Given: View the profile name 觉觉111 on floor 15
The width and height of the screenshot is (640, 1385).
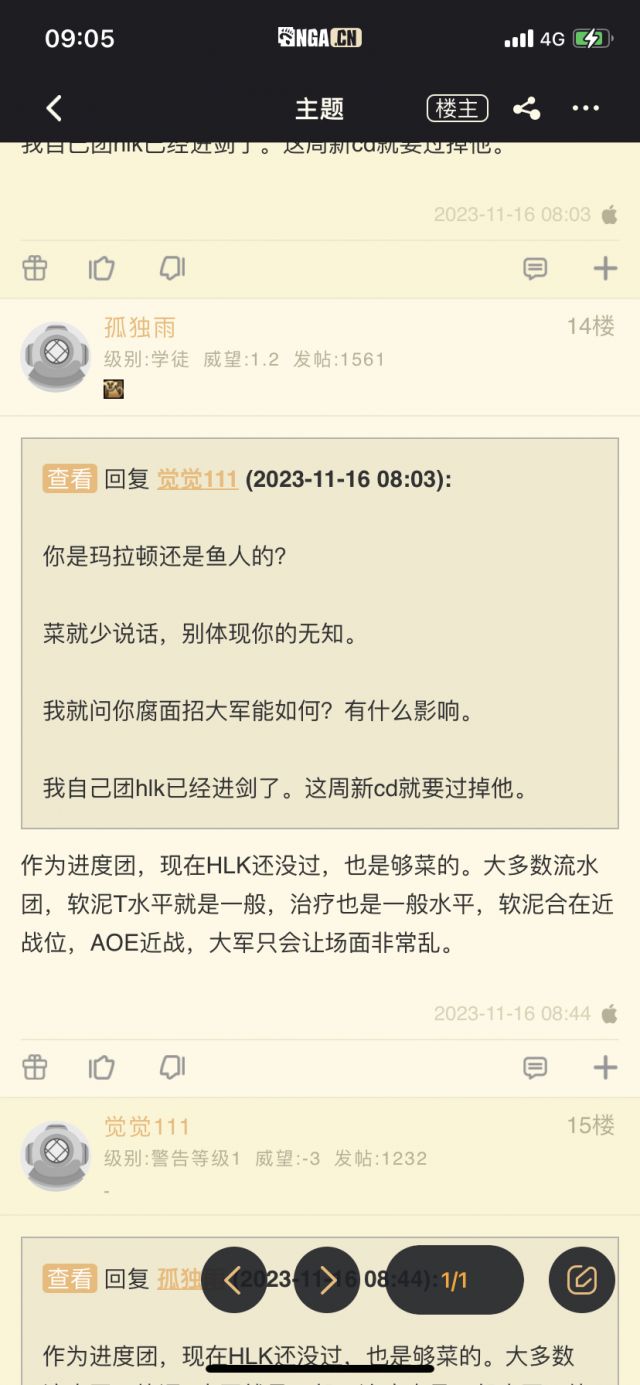Looking at the screenshot, I should (147, 1127).
